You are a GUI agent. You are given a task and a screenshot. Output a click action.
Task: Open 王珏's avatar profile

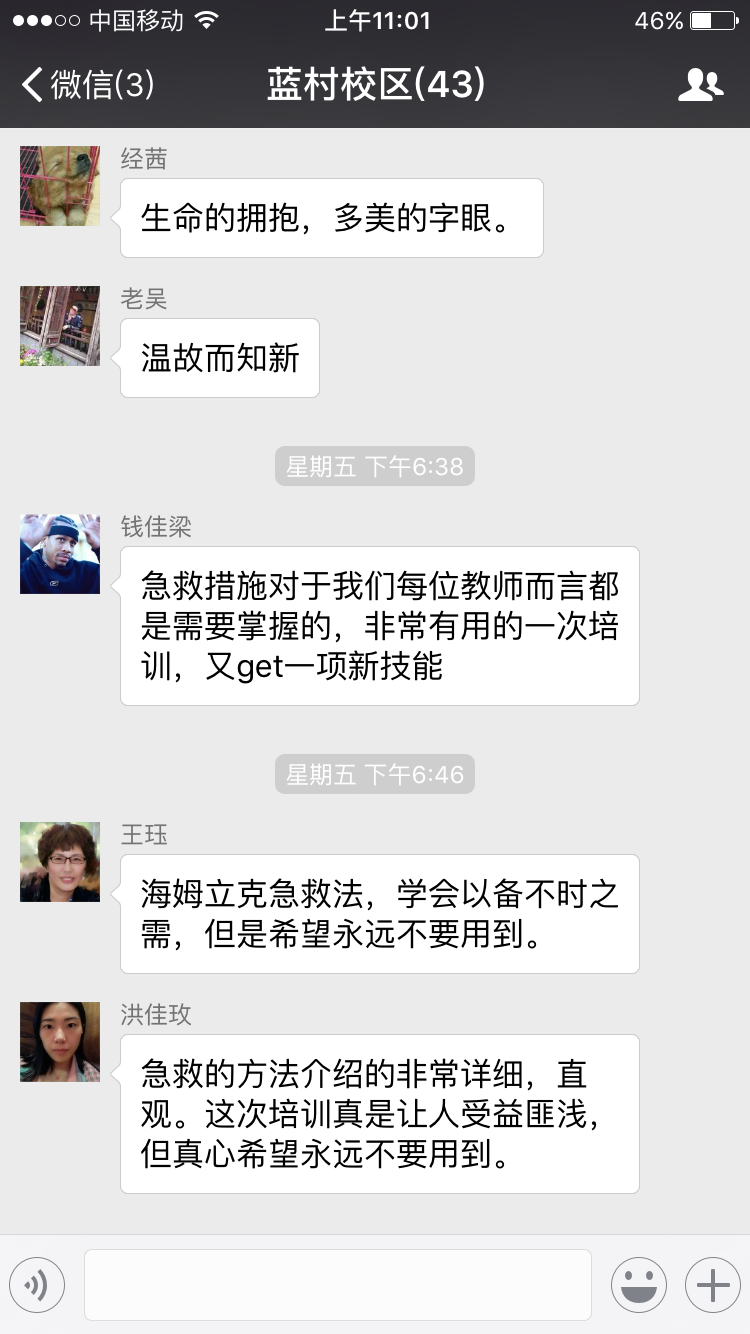pos(60,862)
